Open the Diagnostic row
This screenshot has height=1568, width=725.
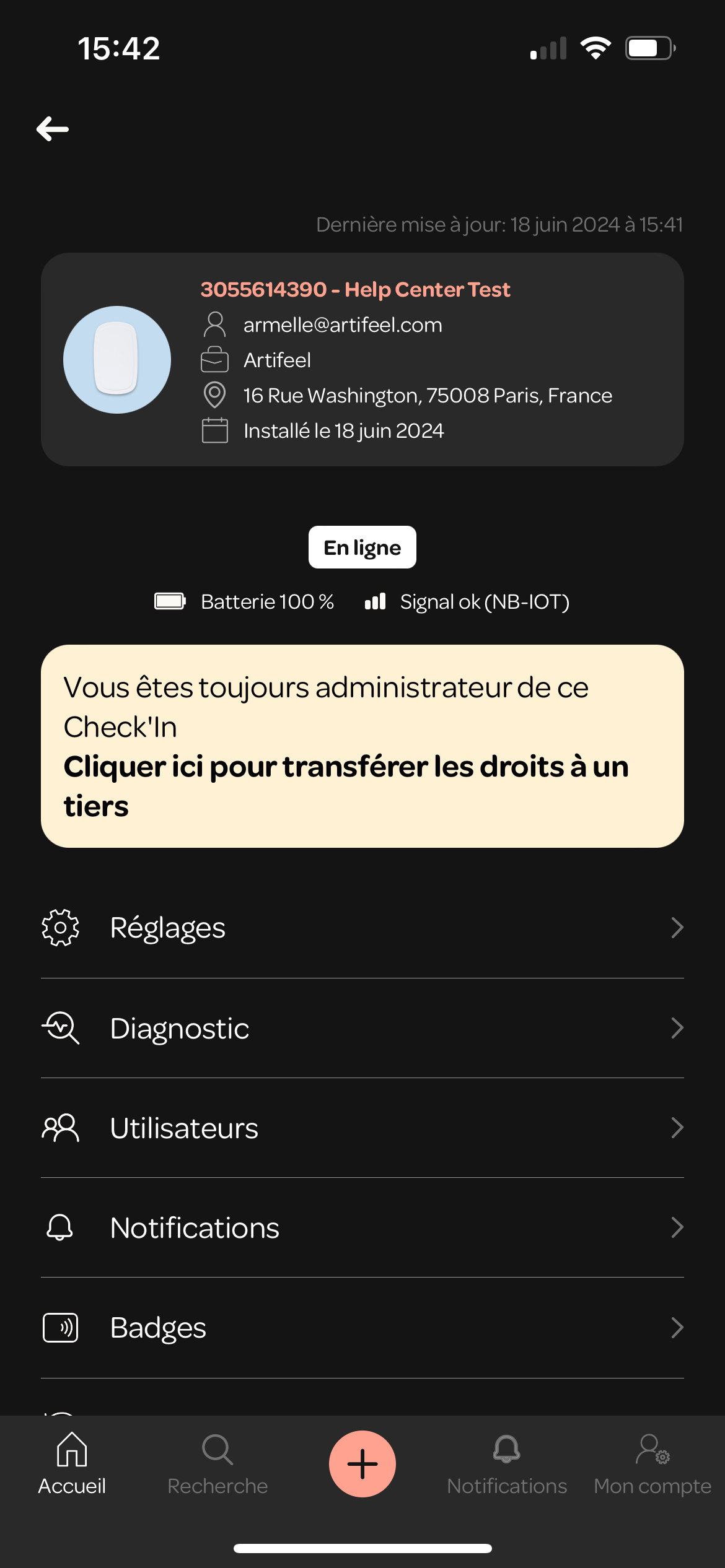click(362, 1028)
